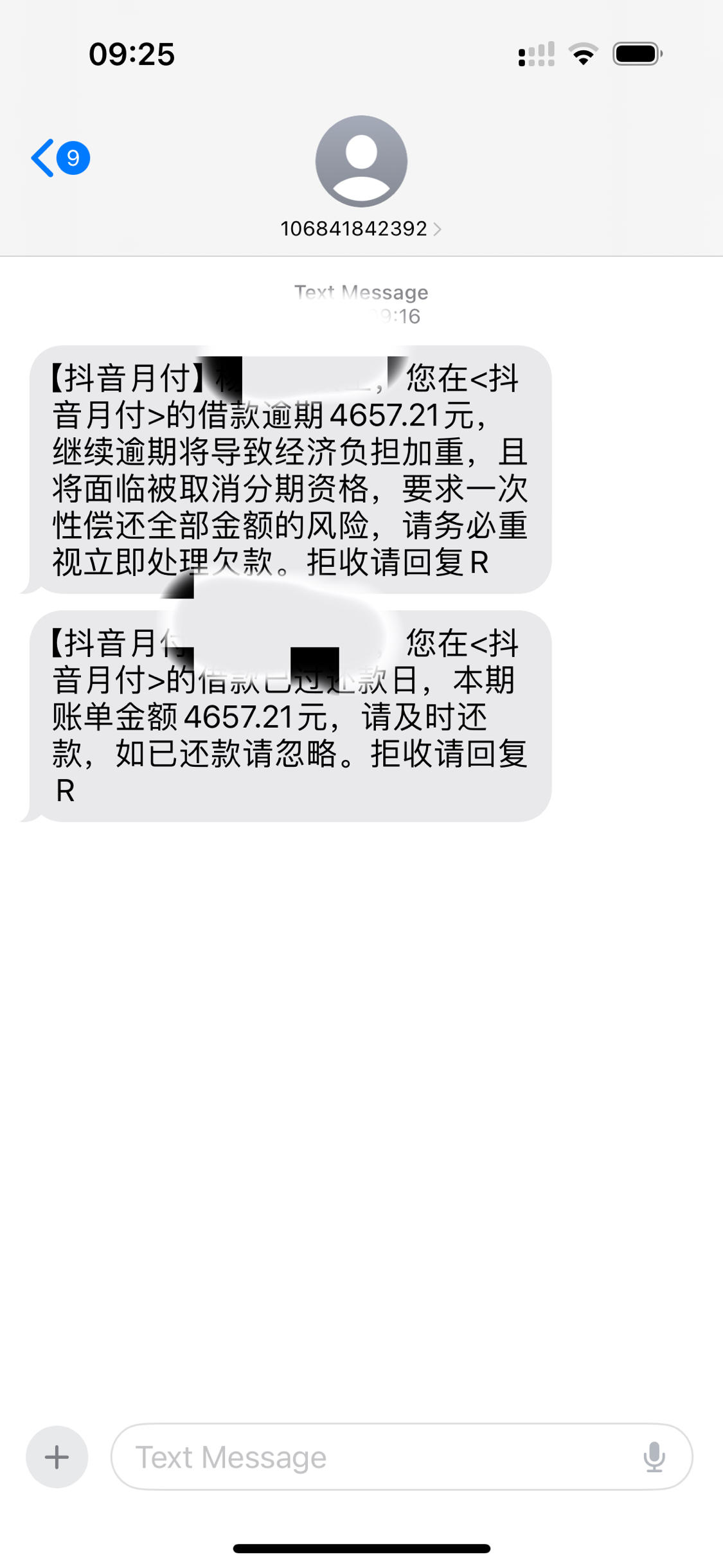
Task: Go back to the messages list
Action: click(x=60, y=158)
